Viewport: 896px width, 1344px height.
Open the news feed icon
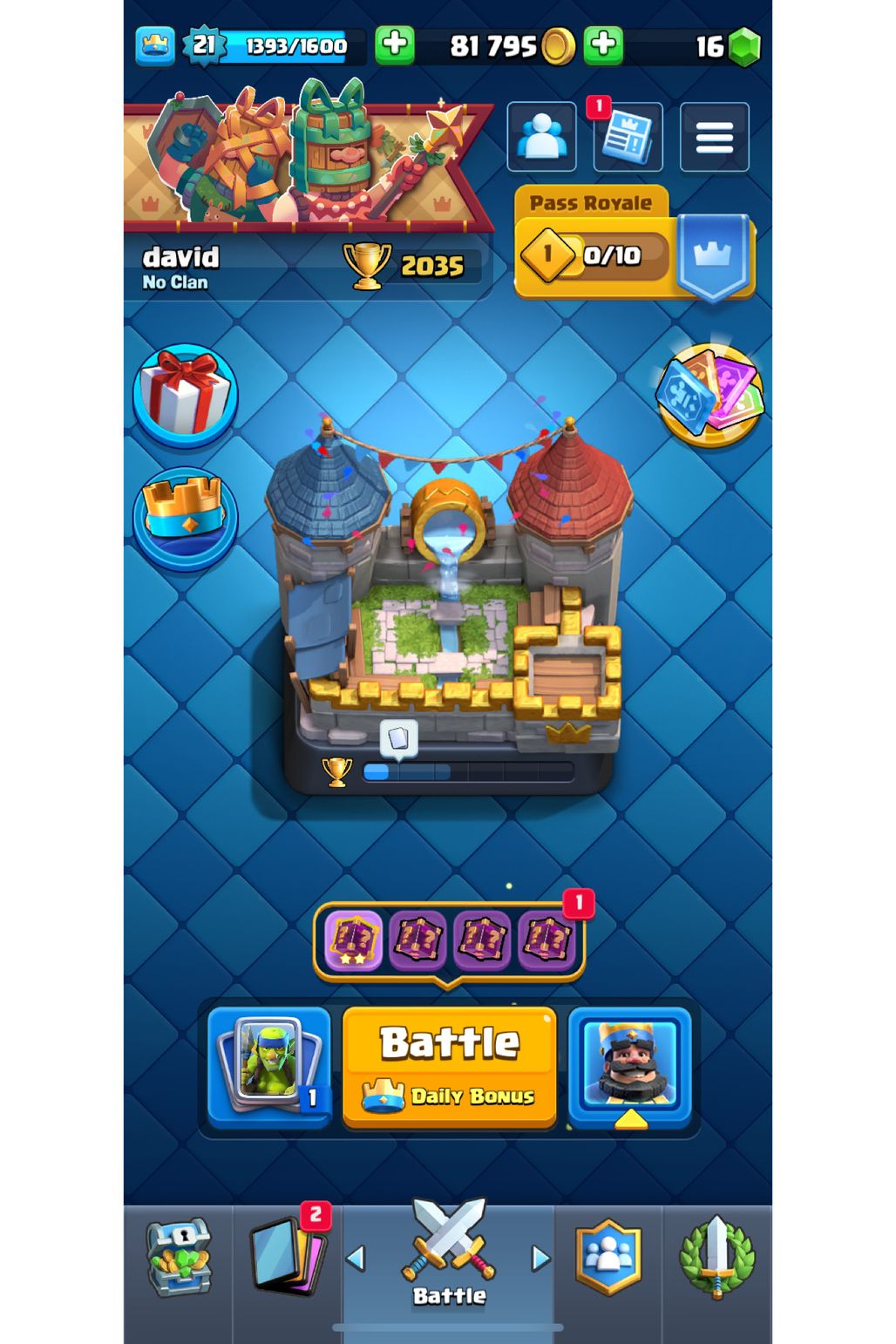pyautogui.click(x=628, y=137)
